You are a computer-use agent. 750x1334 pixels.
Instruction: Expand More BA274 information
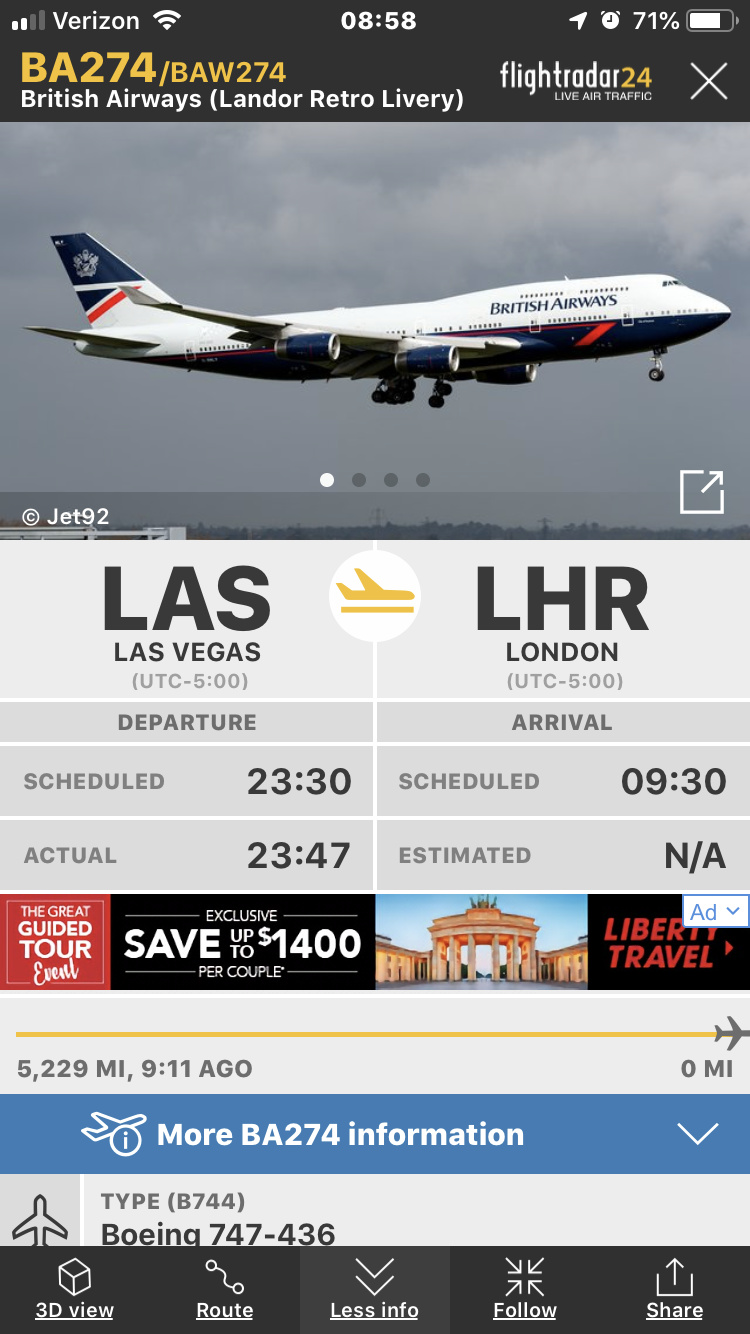375,1134
